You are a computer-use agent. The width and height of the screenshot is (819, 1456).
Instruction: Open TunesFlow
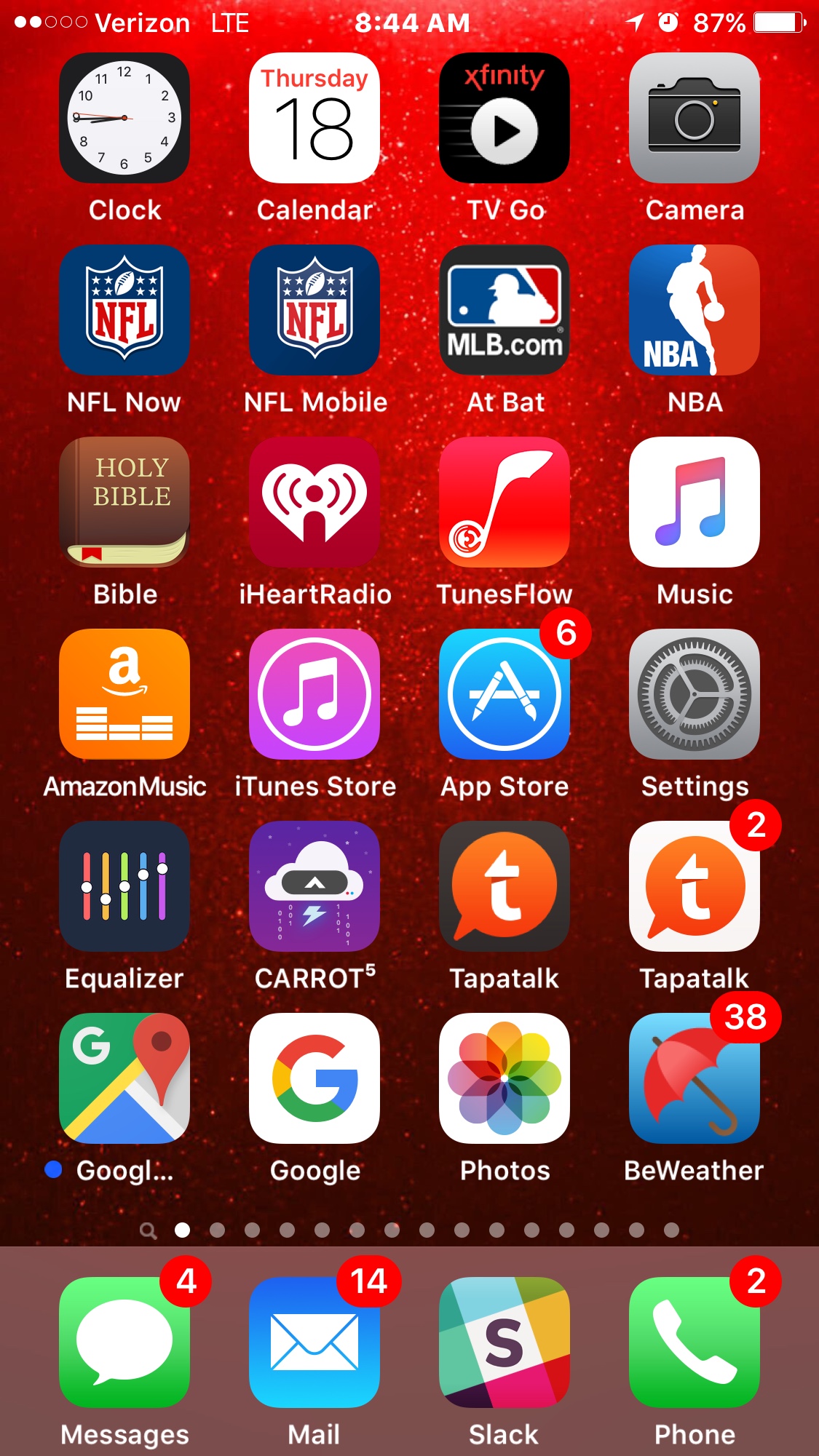pyautogui.click(x=505, y=502)
